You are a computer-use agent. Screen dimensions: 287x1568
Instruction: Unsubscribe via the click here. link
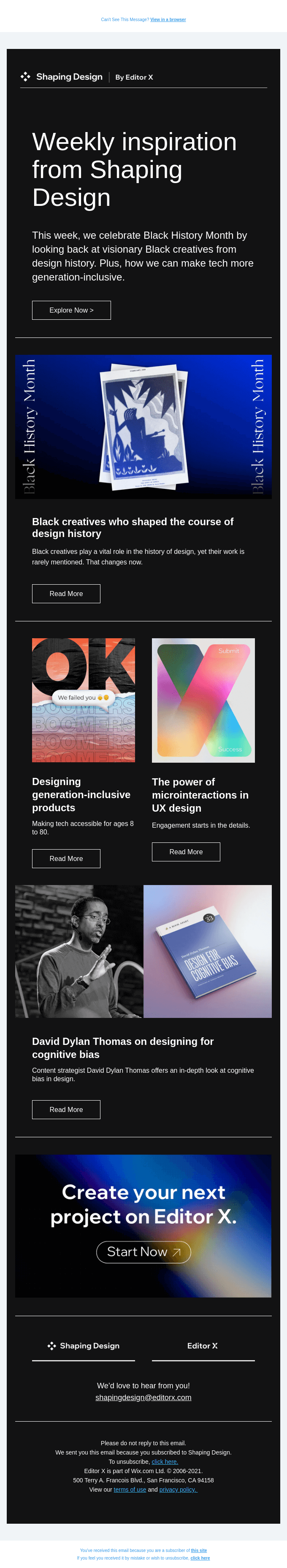click(165, 1461)
